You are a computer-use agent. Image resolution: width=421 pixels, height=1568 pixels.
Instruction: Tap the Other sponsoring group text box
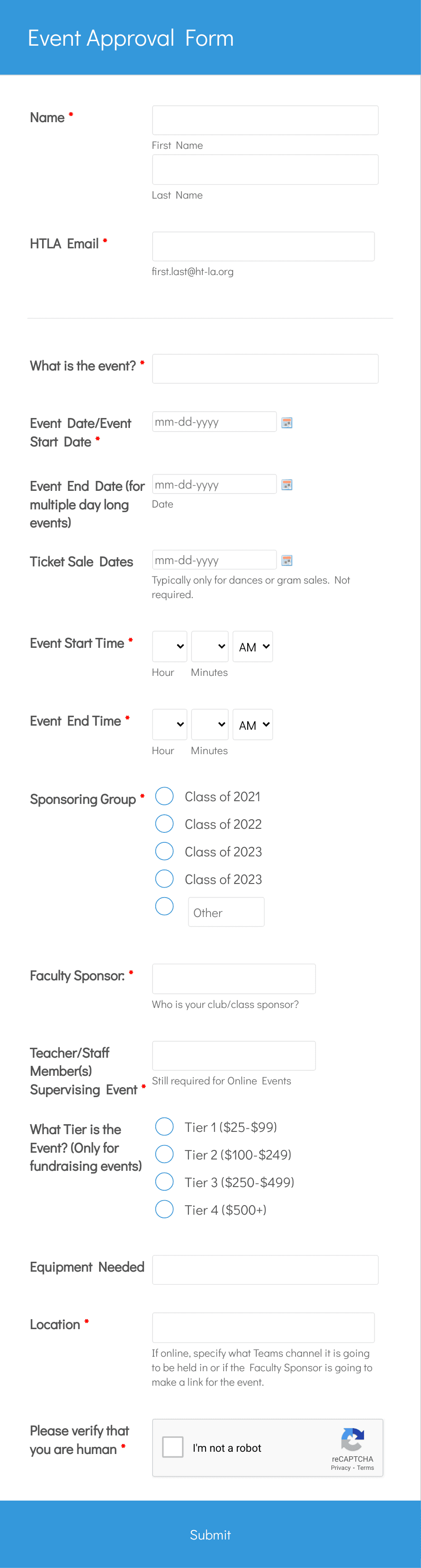(x=226, y=912)
